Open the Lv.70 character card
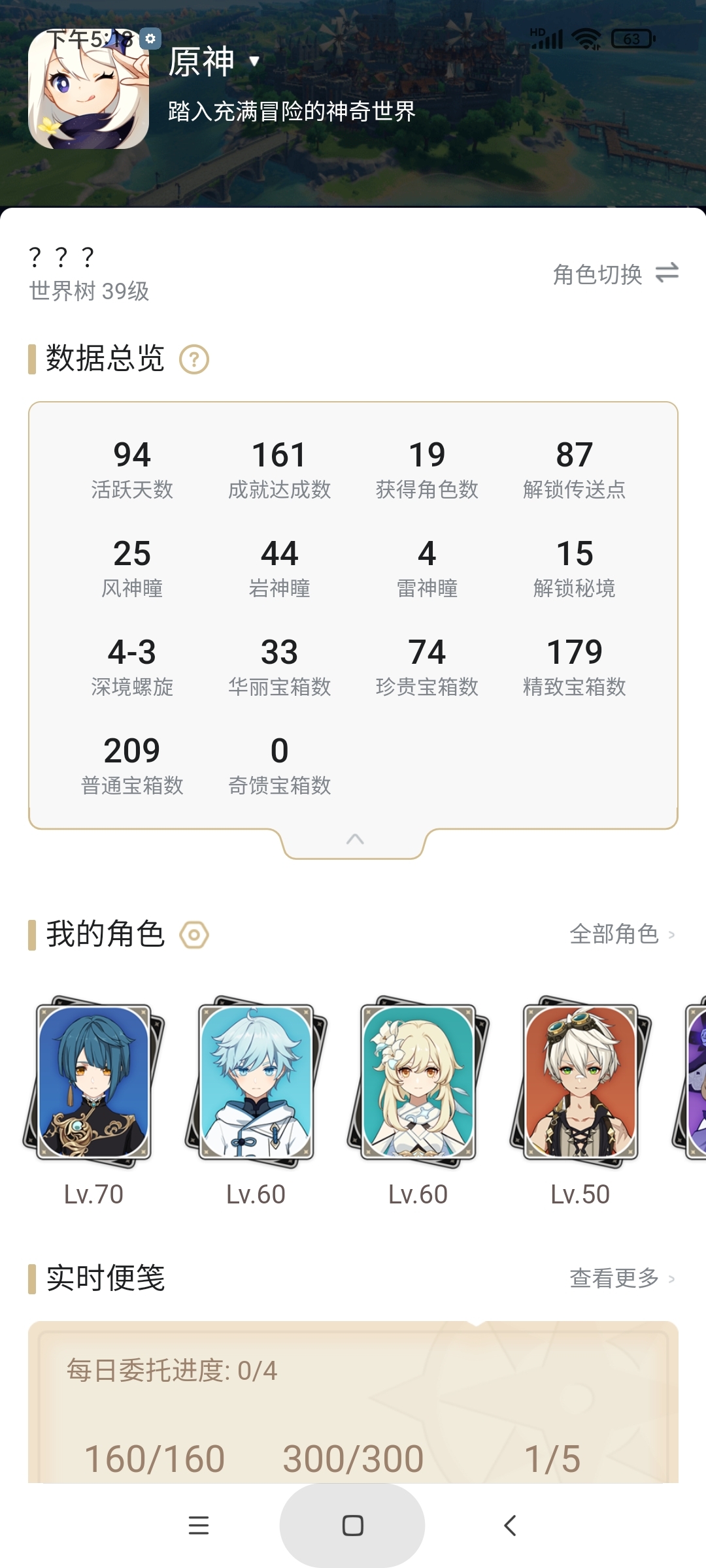This screenshot has width=706, height=1568. [x=93, y=1102]
